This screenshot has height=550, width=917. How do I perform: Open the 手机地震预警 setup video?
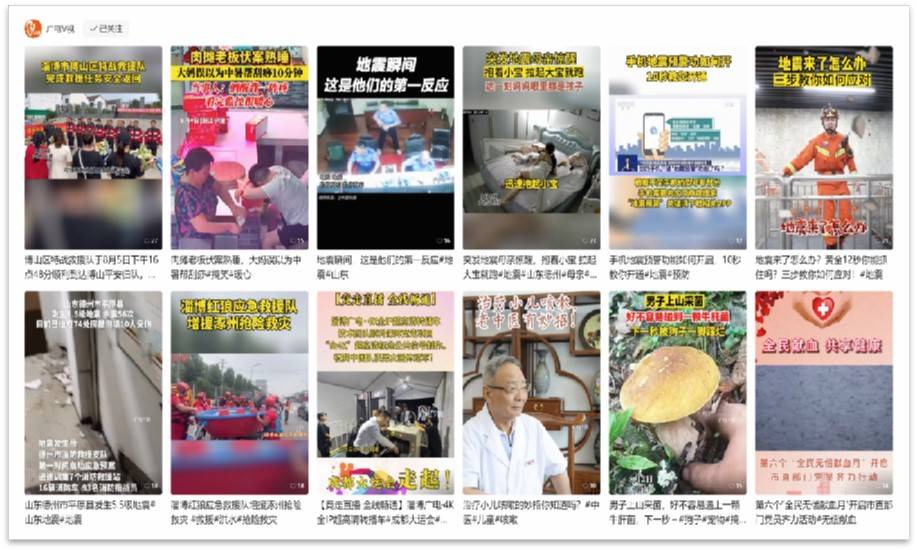677,148
